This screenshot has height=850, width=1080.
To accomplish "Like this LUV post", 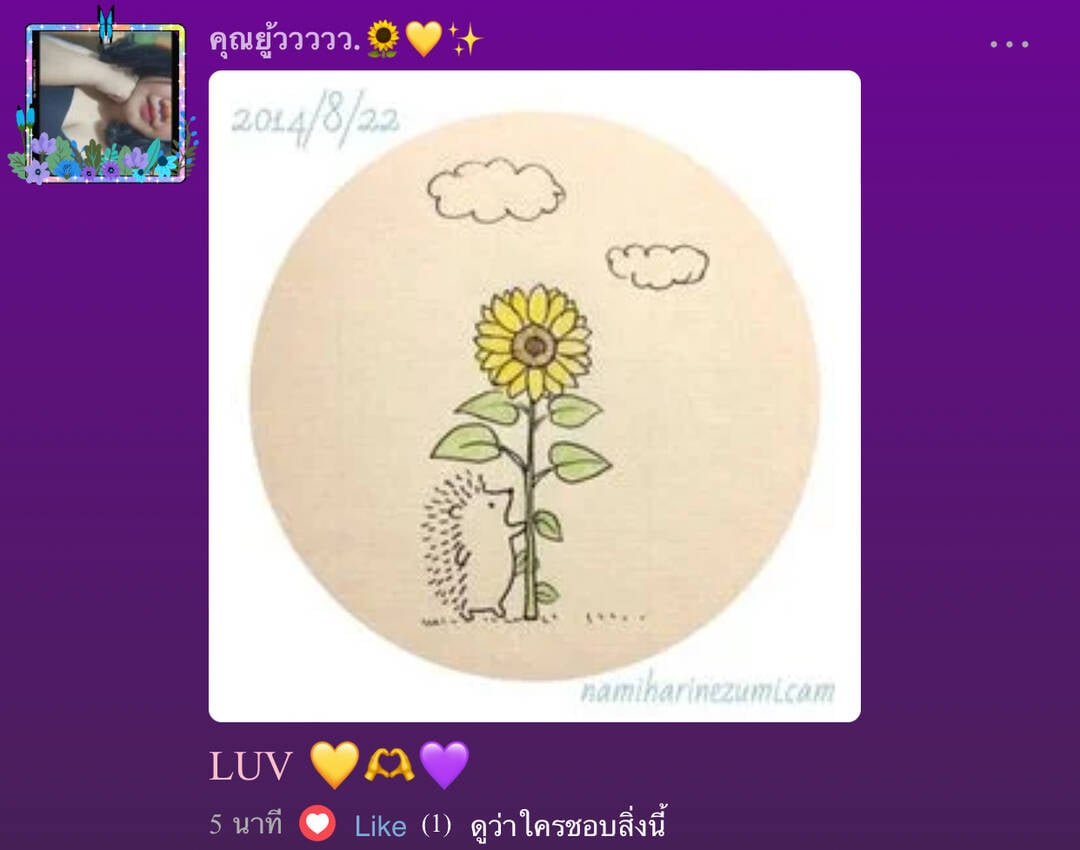I will point(380,826).
